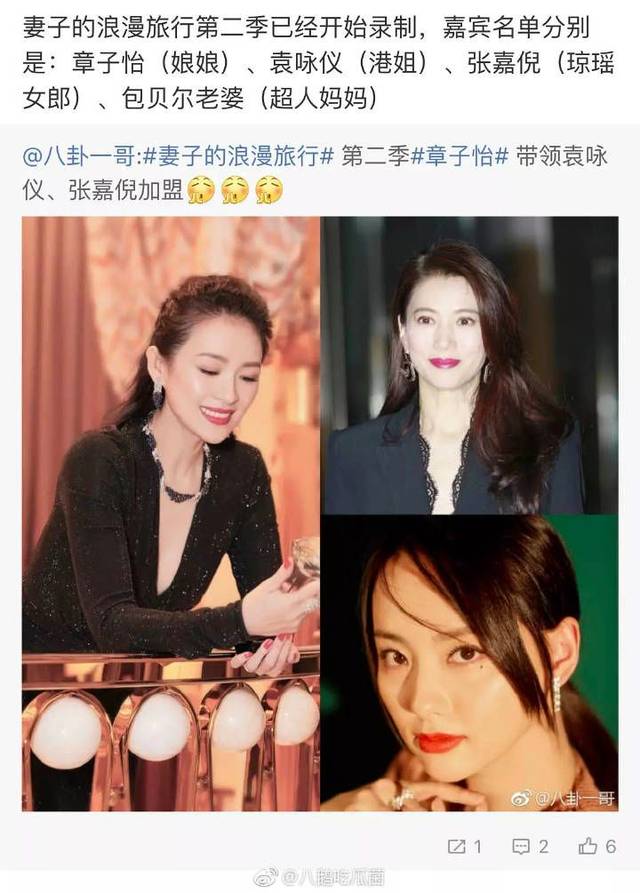The width and height of the screenshot is (640, 893).
Task: Open the top-right photo of woman in blazer
Action: [469, 365]
